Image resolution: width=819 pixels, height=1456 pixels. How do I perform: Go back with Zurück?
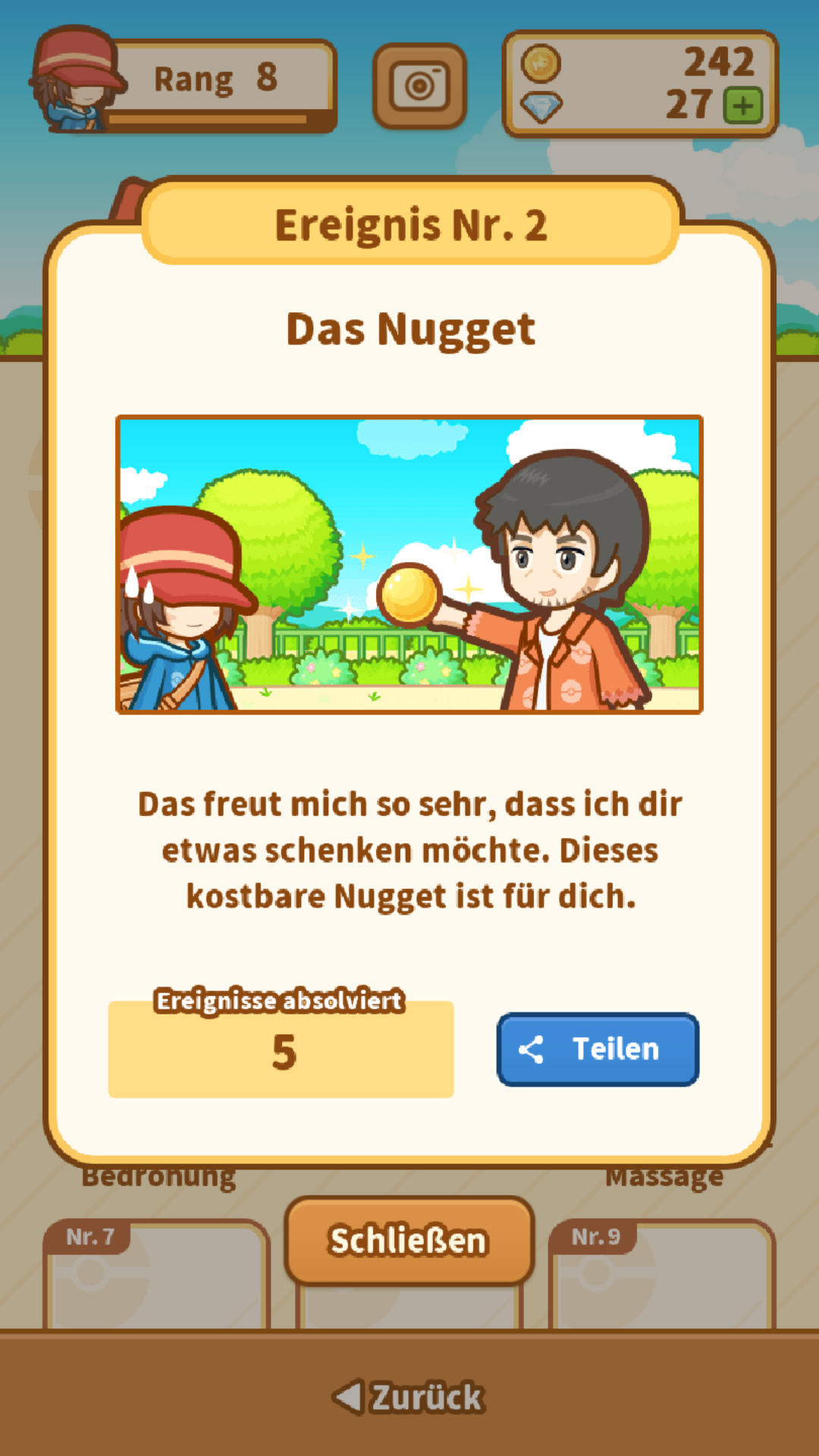[409, 1397]
